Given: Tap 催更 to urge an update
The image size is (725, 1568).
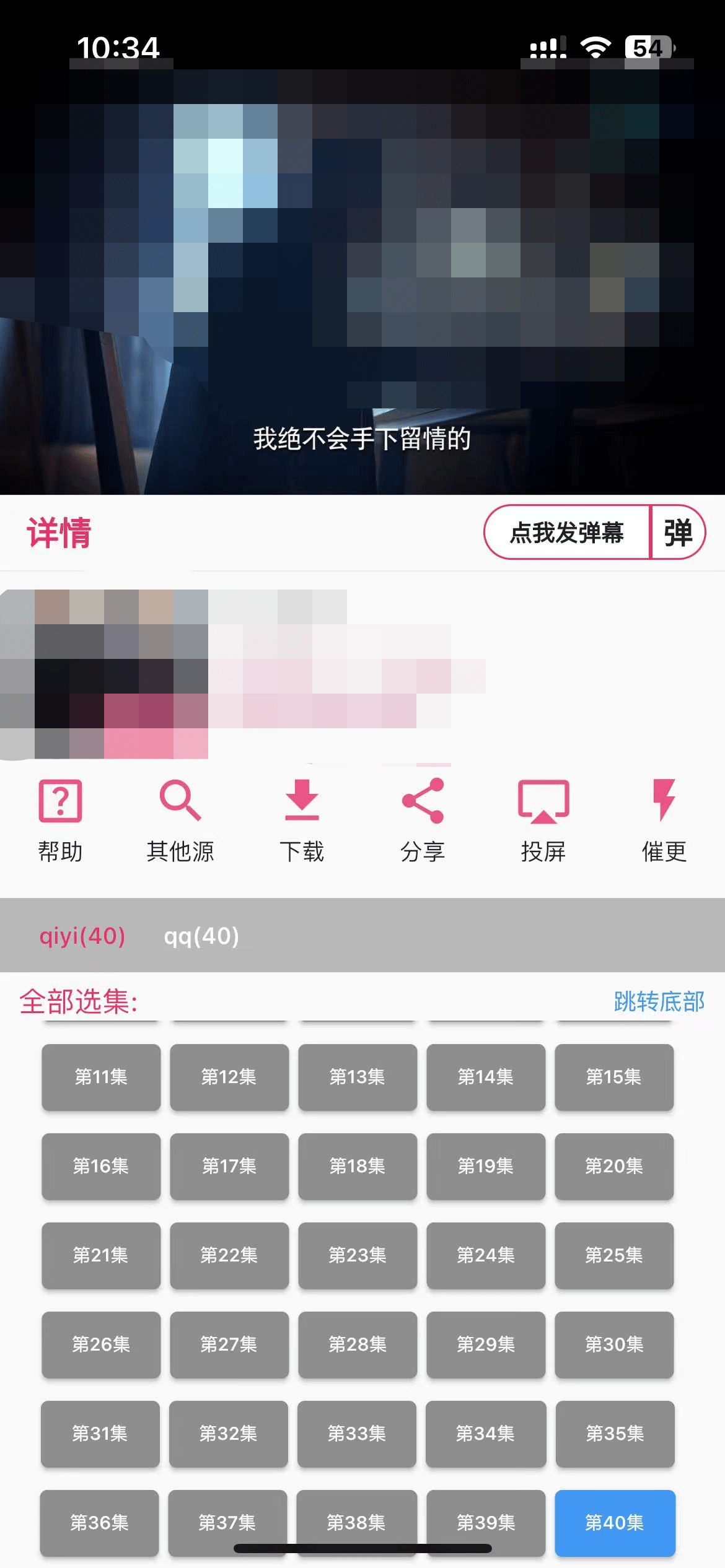Looking at the screenshot, I should point(664,821).
